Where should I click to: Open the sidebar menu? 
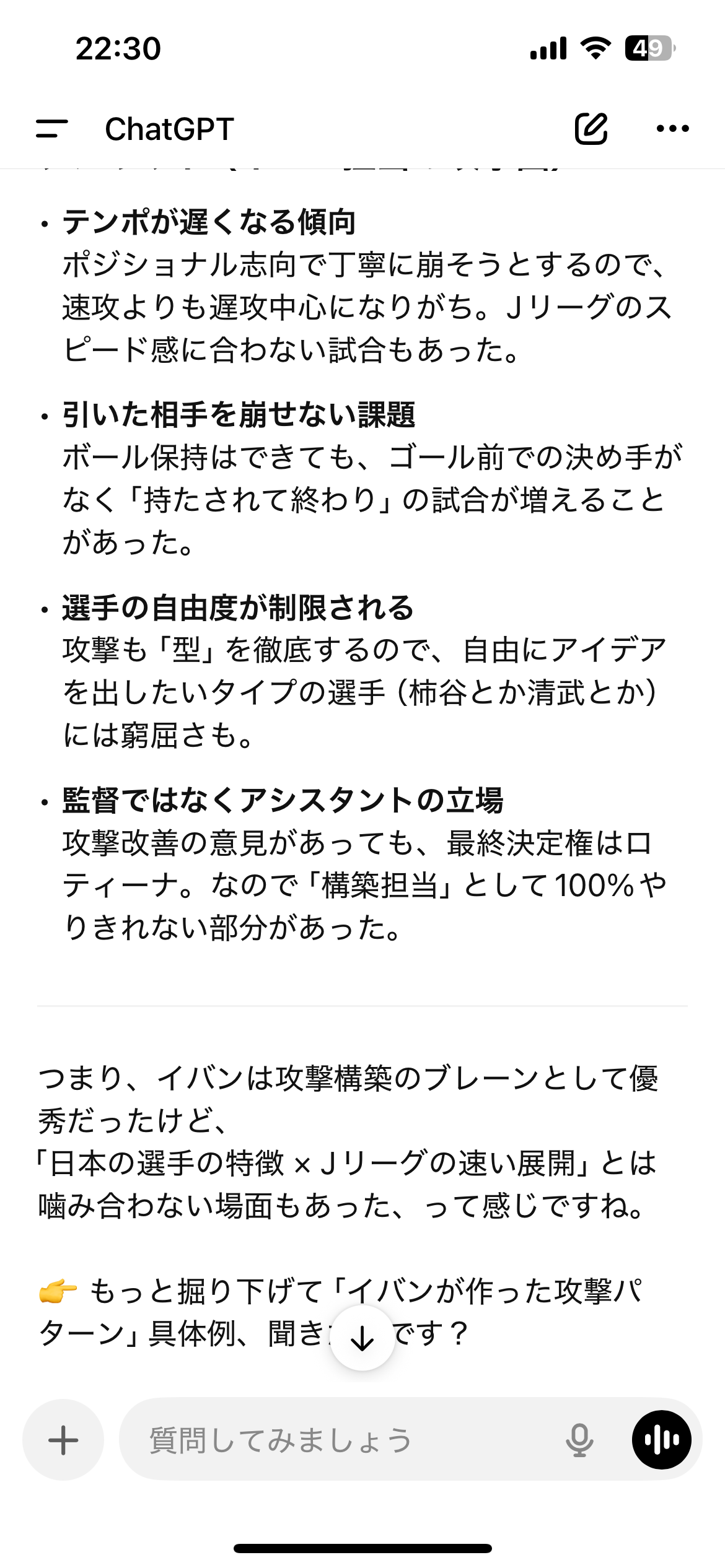[52, 129]
